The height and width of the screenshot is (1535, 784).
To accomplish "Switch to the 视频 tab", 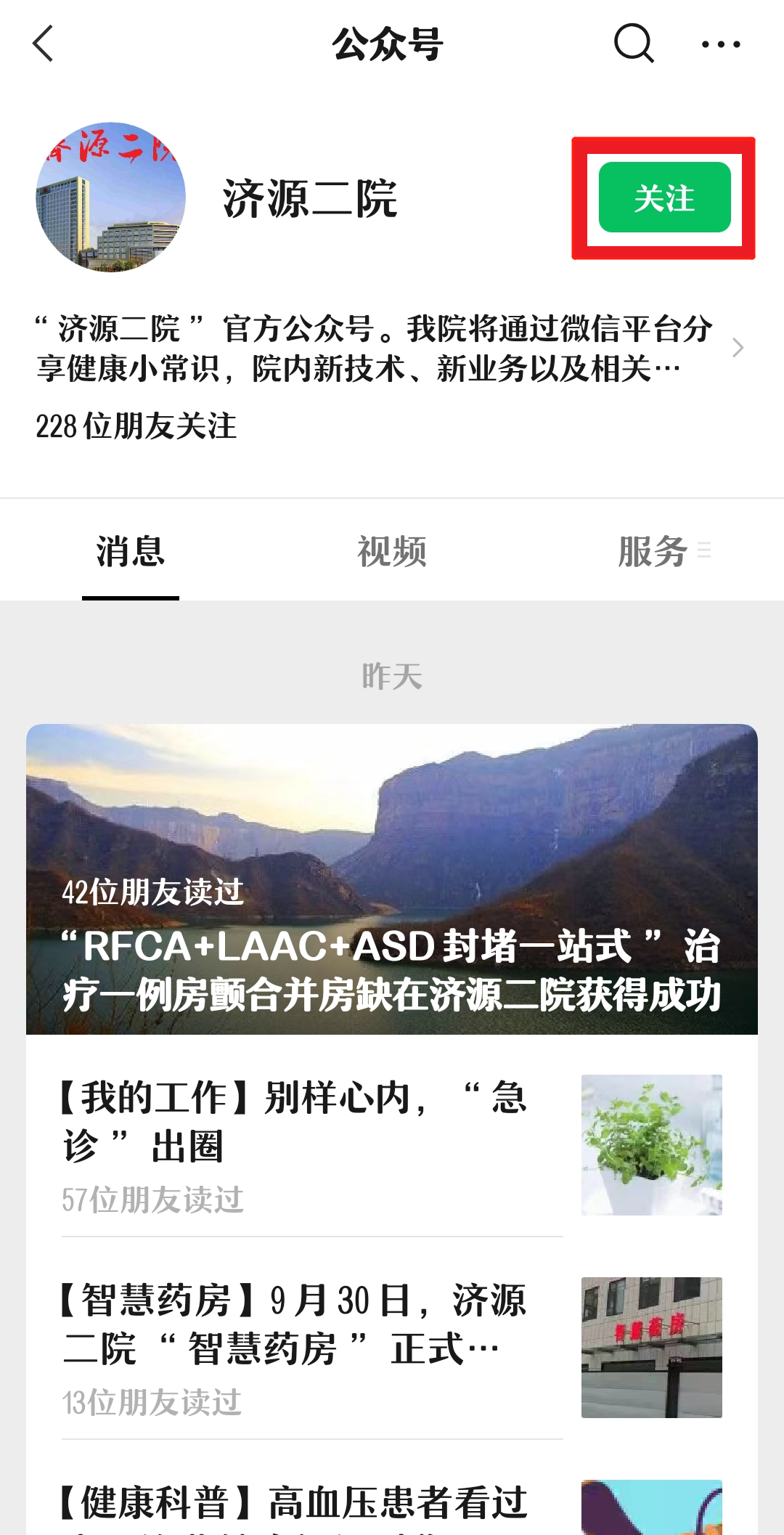I will tap(392, 552).
